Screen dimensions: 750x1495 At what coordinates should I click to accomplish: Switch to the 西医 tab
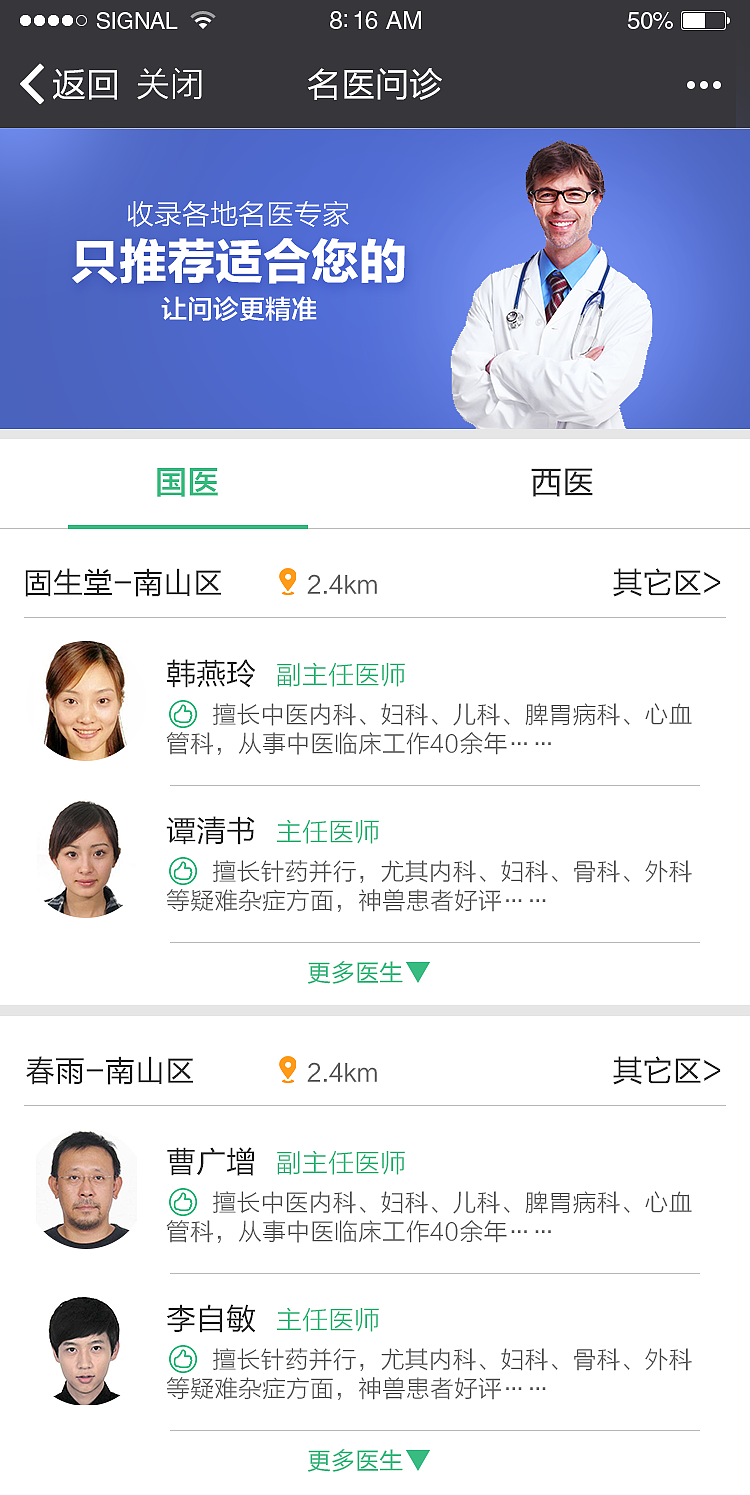point(561,482)
